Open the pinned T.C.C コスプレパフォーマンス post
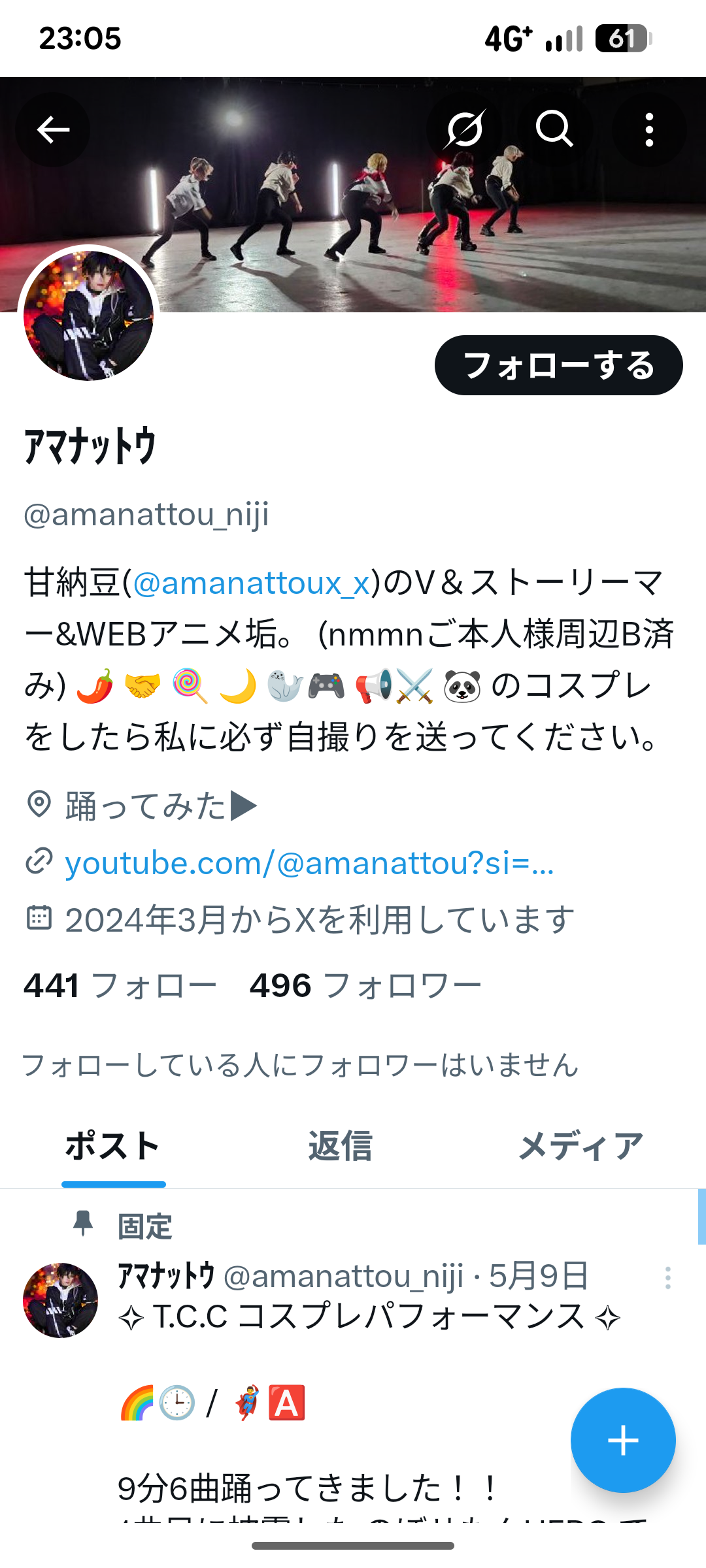Viewport: 706px width, 1568px height. point(366,1316)
